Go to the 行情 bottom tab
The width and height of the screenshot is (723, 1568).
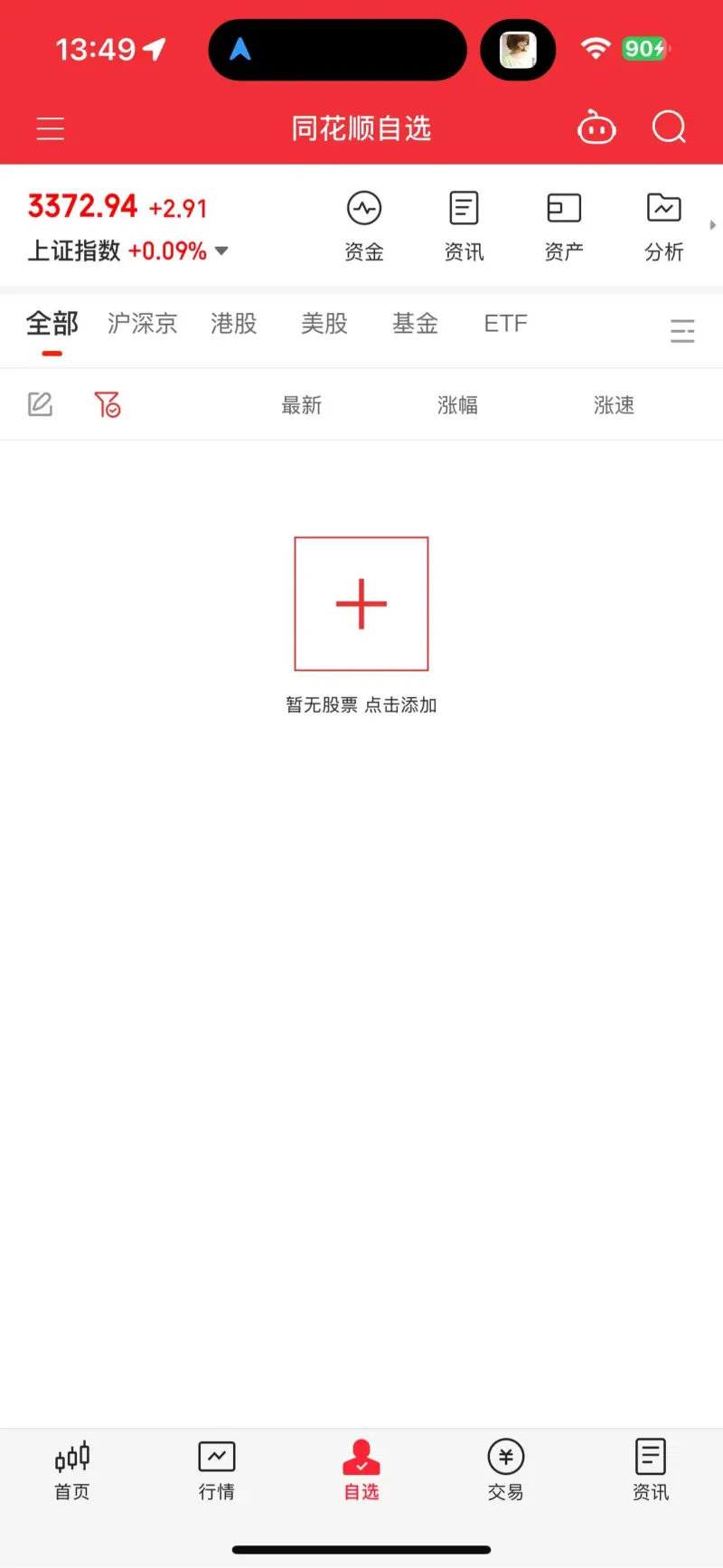[x=217, y=1470]
